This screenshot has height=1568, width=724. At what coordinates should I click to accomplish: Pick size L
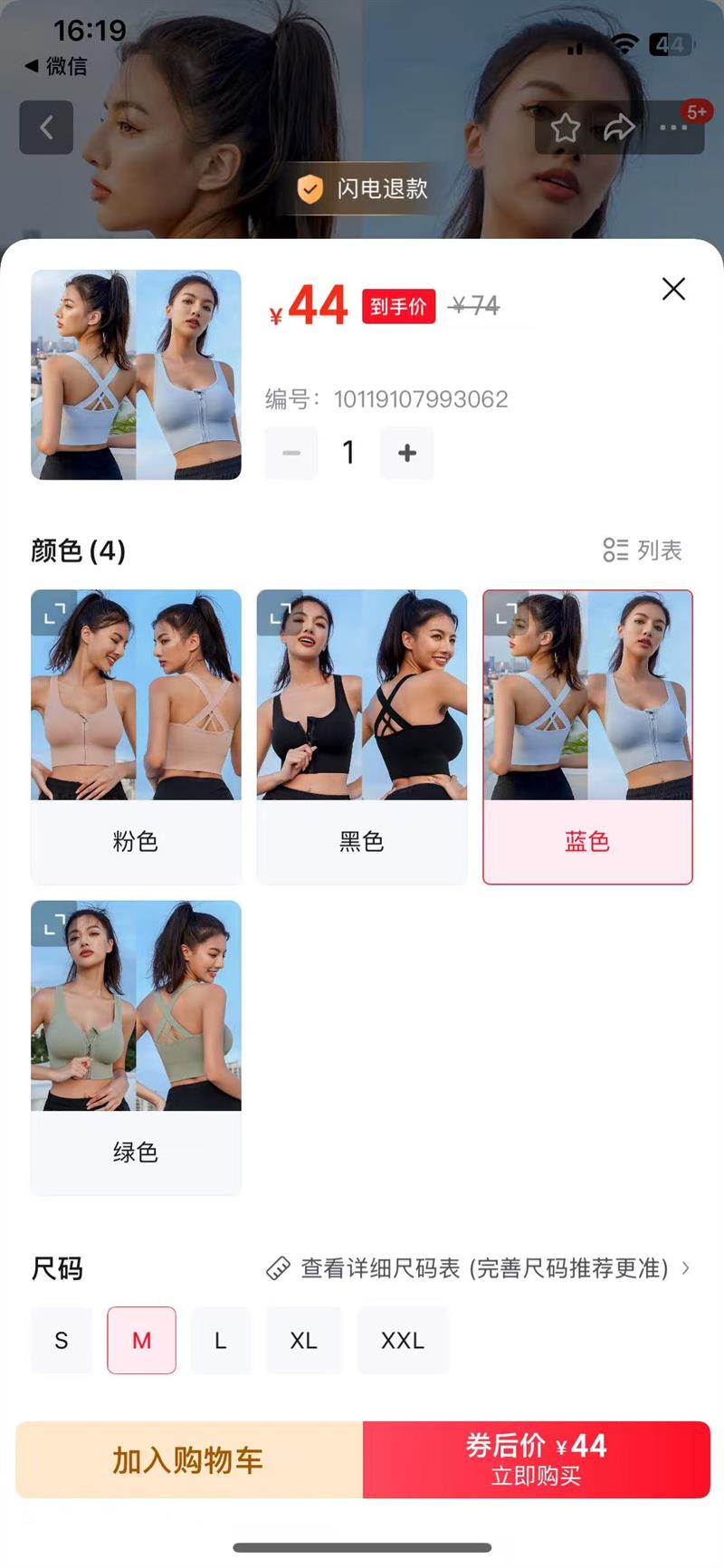pos(220,1341)
